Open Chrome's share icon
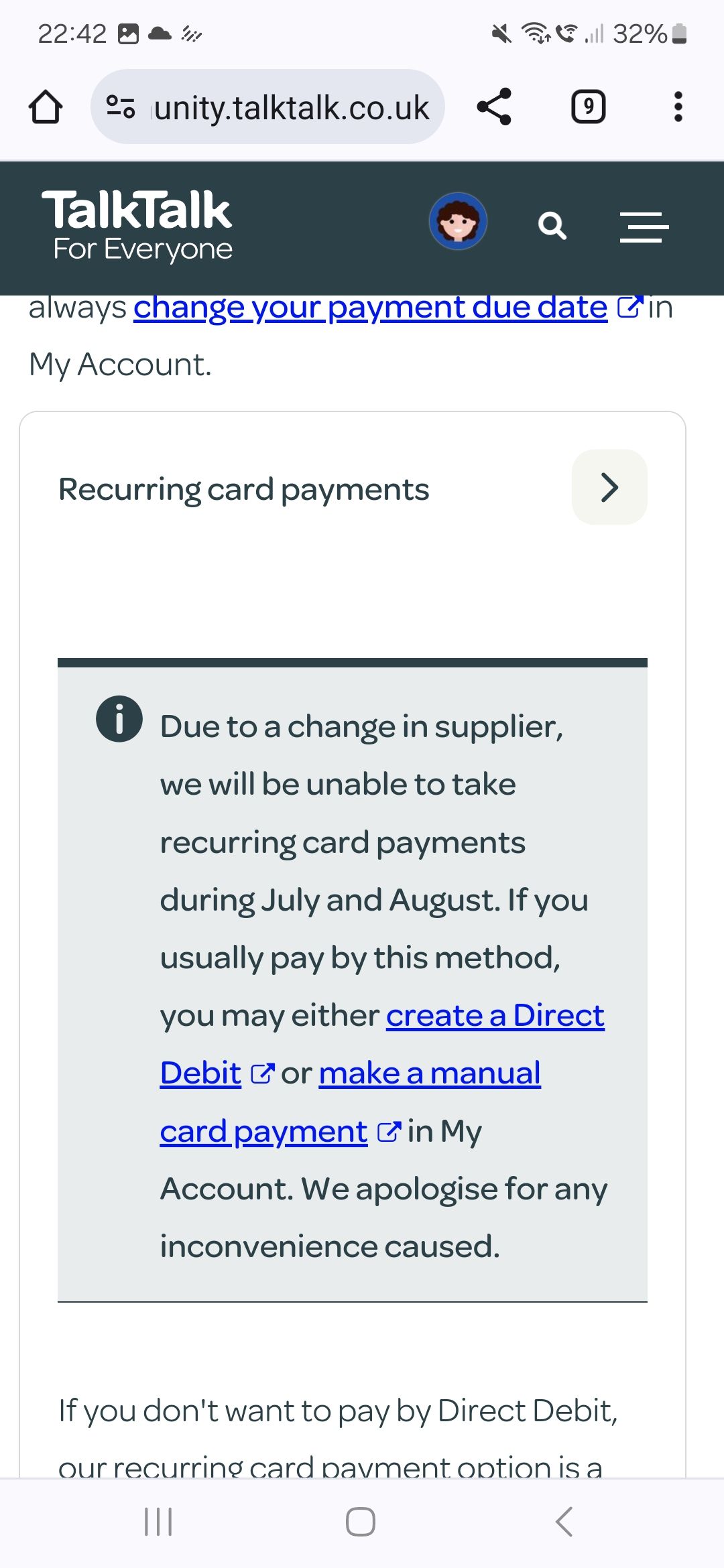The image size is (724, 1568). [494, 106]
